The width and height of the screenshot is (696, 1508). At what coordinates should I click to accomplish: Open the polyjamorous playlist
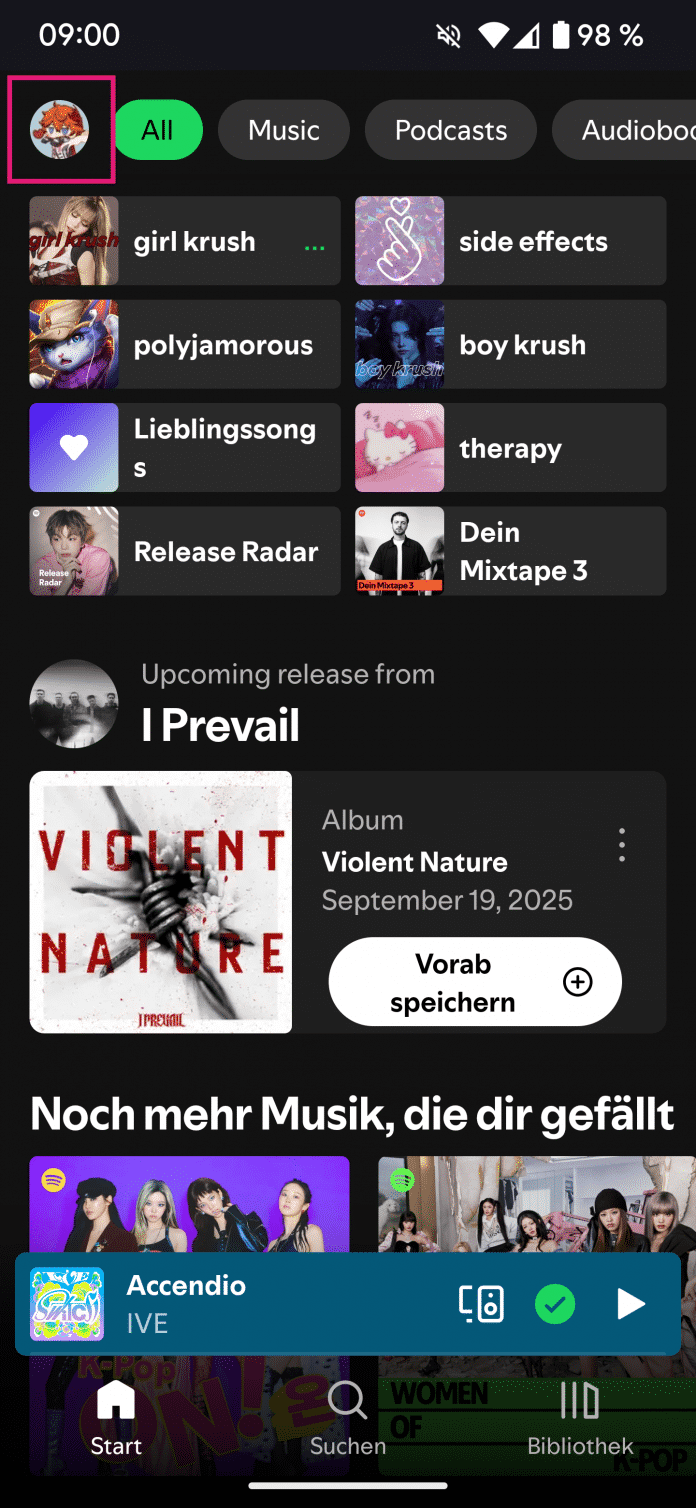[x=185, y=345]
